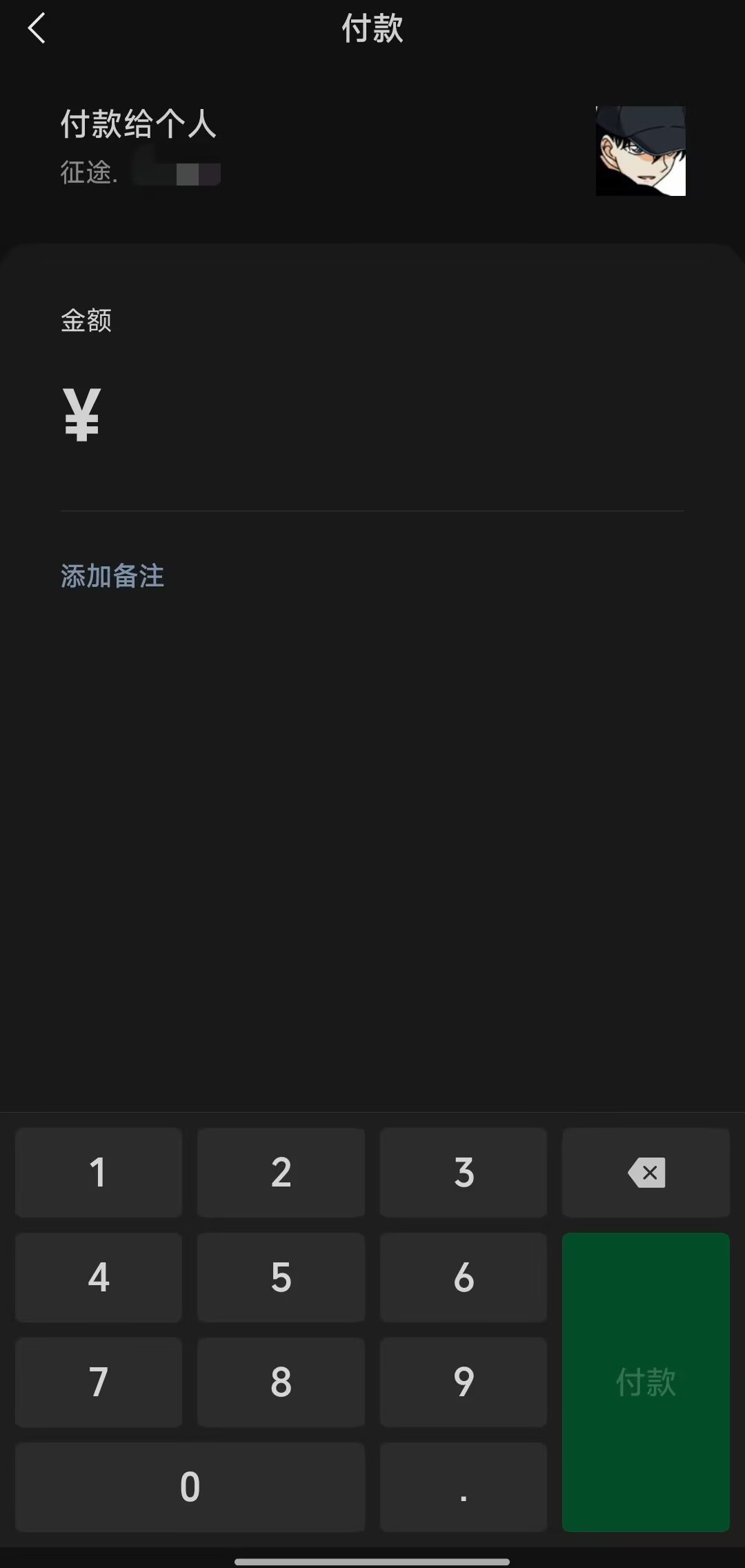Image resolution: width=745 pixels, height=1568 pixels.
Task: Tap 添加备注 to add a note
Action: [112, 576]
